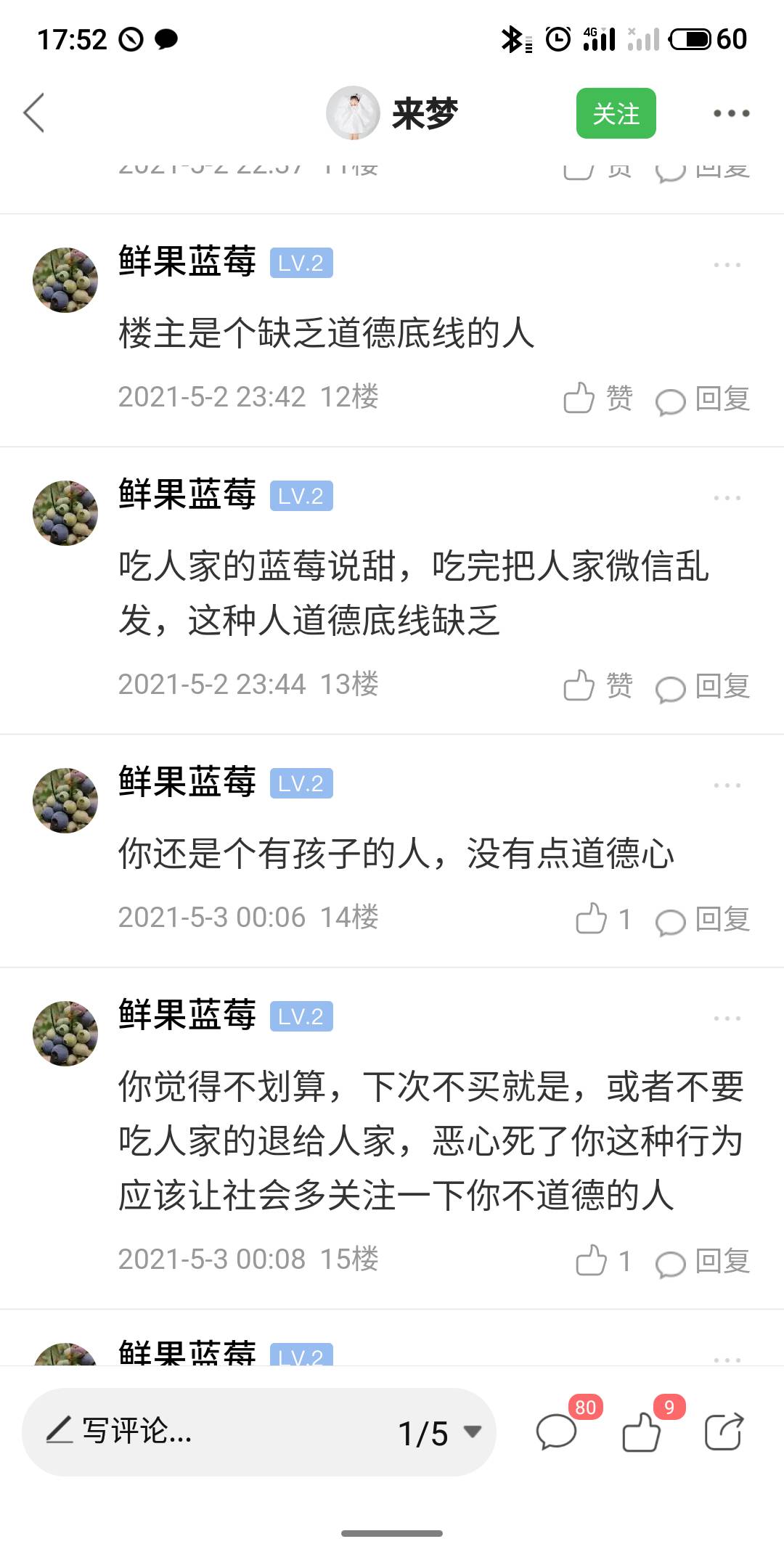Reply to the 12楼 comment

(703, 399)
